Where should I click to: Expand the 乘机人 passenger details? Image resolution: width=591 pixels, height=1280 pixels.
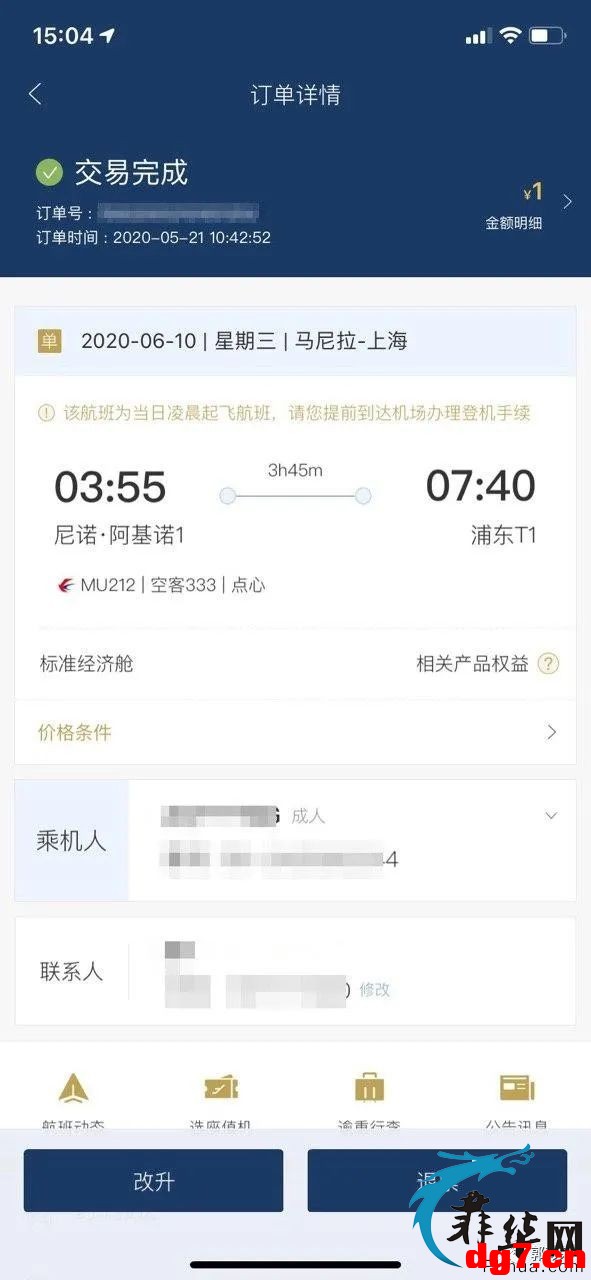pyautogui.click(x=551, y=816)
